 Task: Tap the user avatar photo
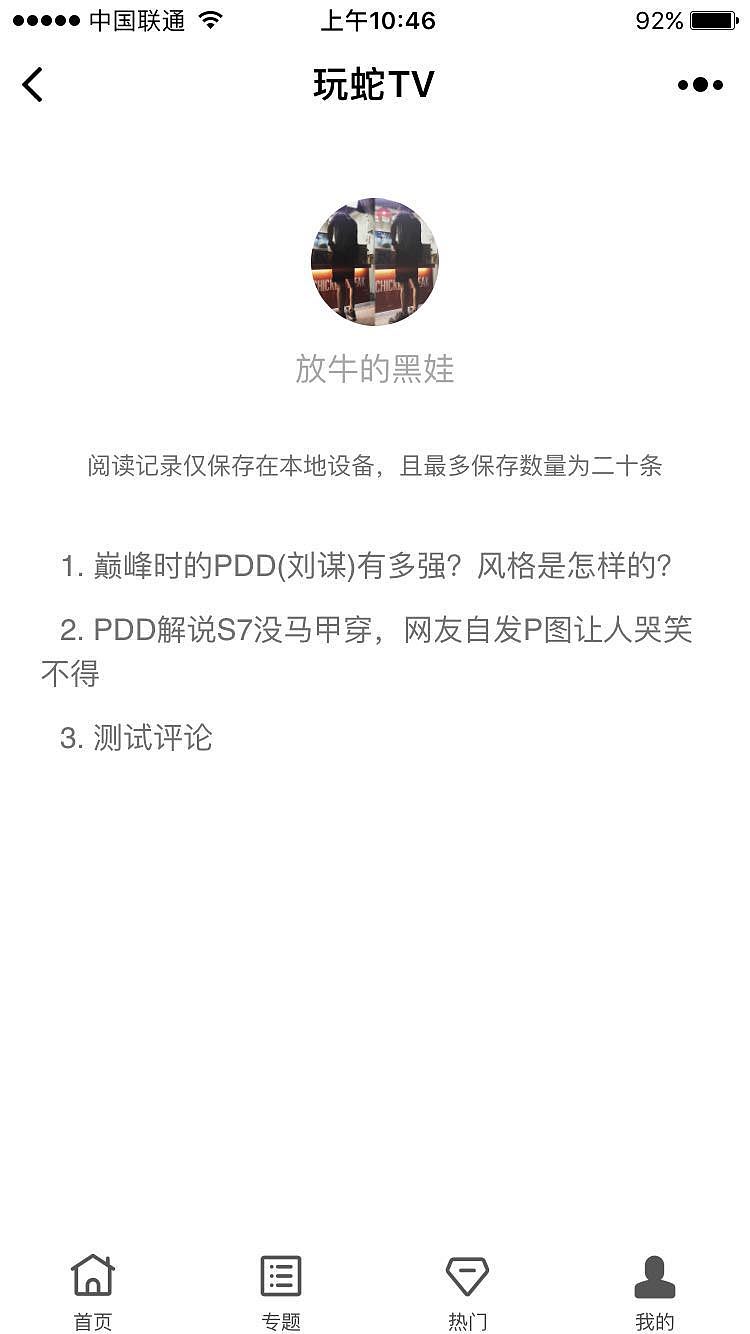[374, 262]
